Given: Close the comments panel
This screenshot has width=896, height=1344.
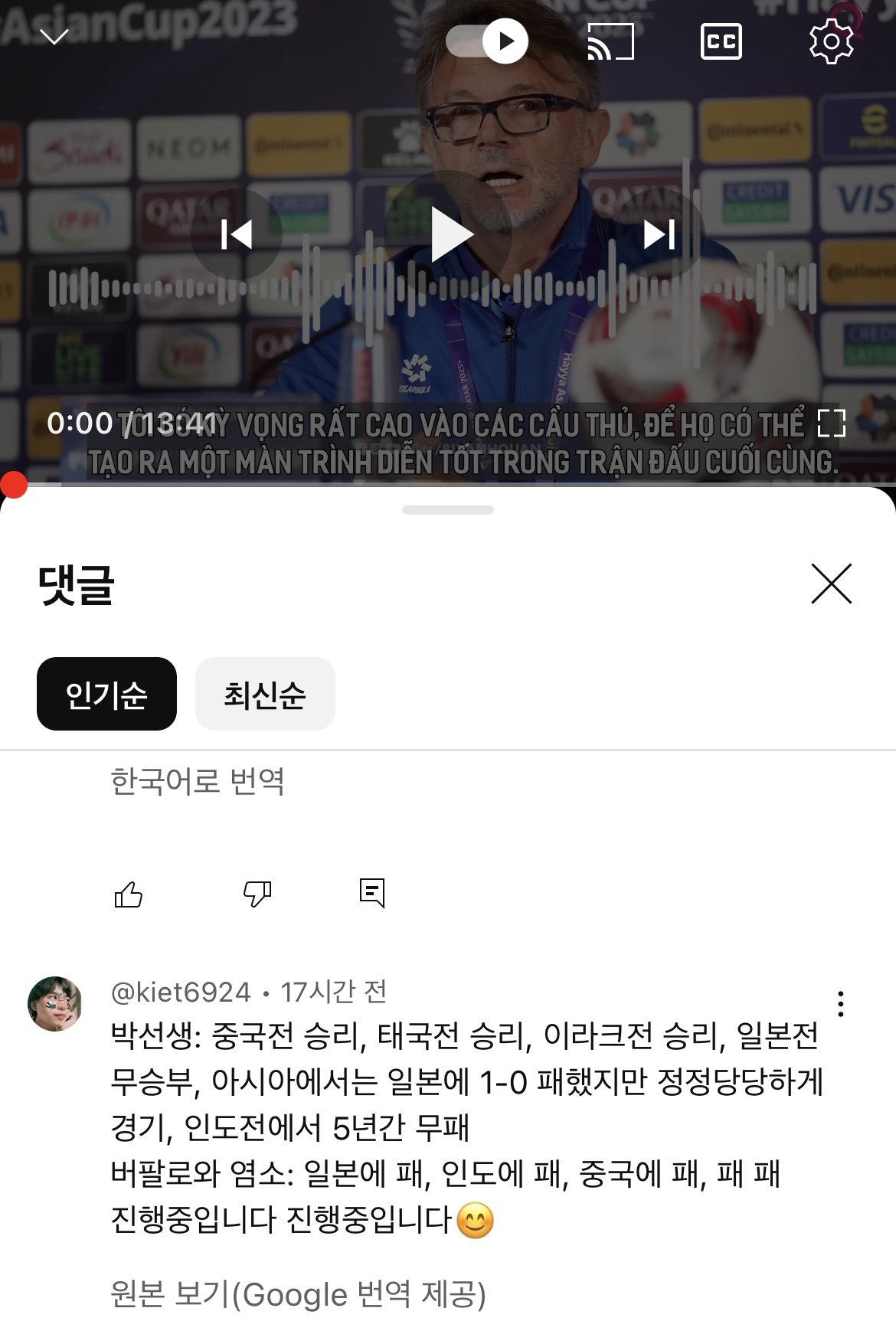Looking at the screenshot, I should click(x=831, y=584).
